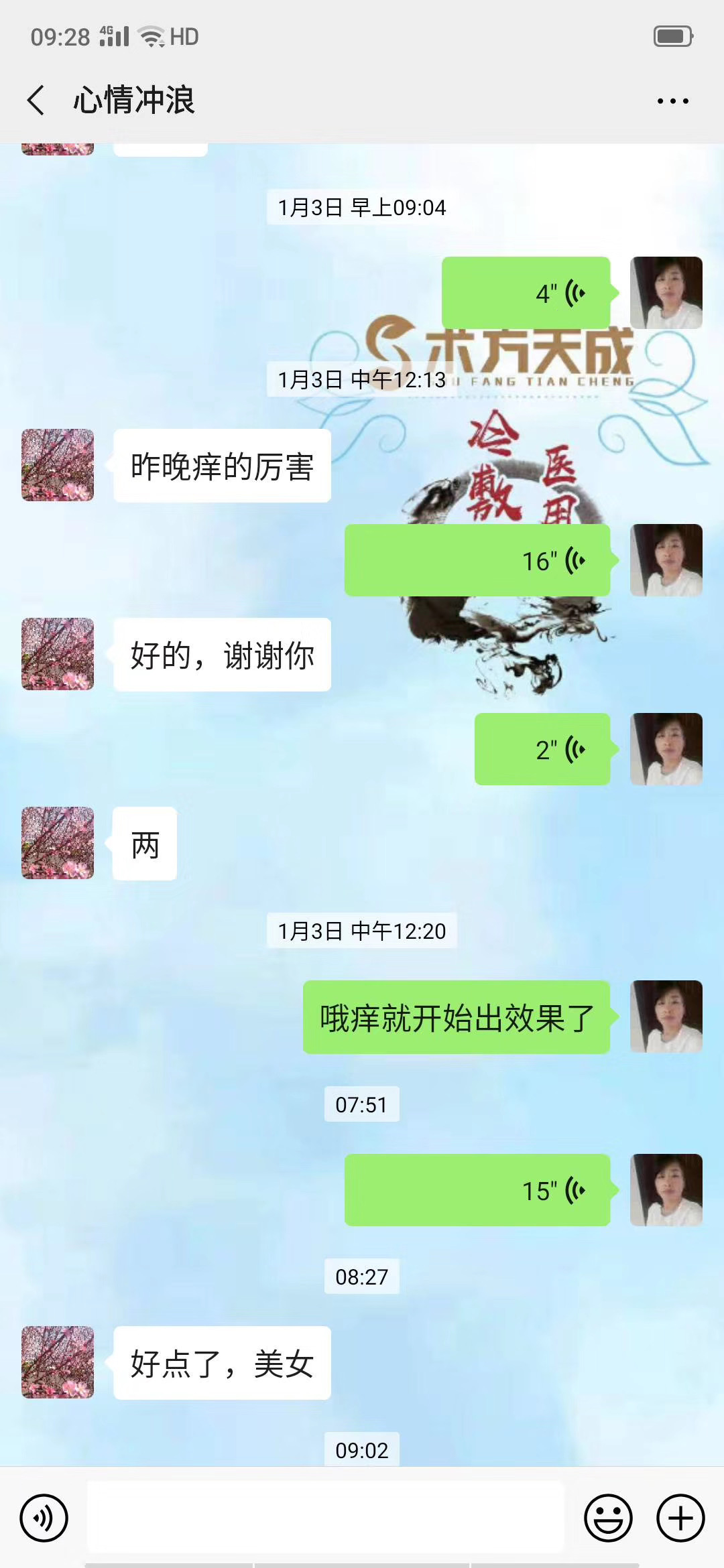The height and width of the screenshot is (1568, 724).
Task: Play the 15-second voice message
Action: [x=477, y=1190]
